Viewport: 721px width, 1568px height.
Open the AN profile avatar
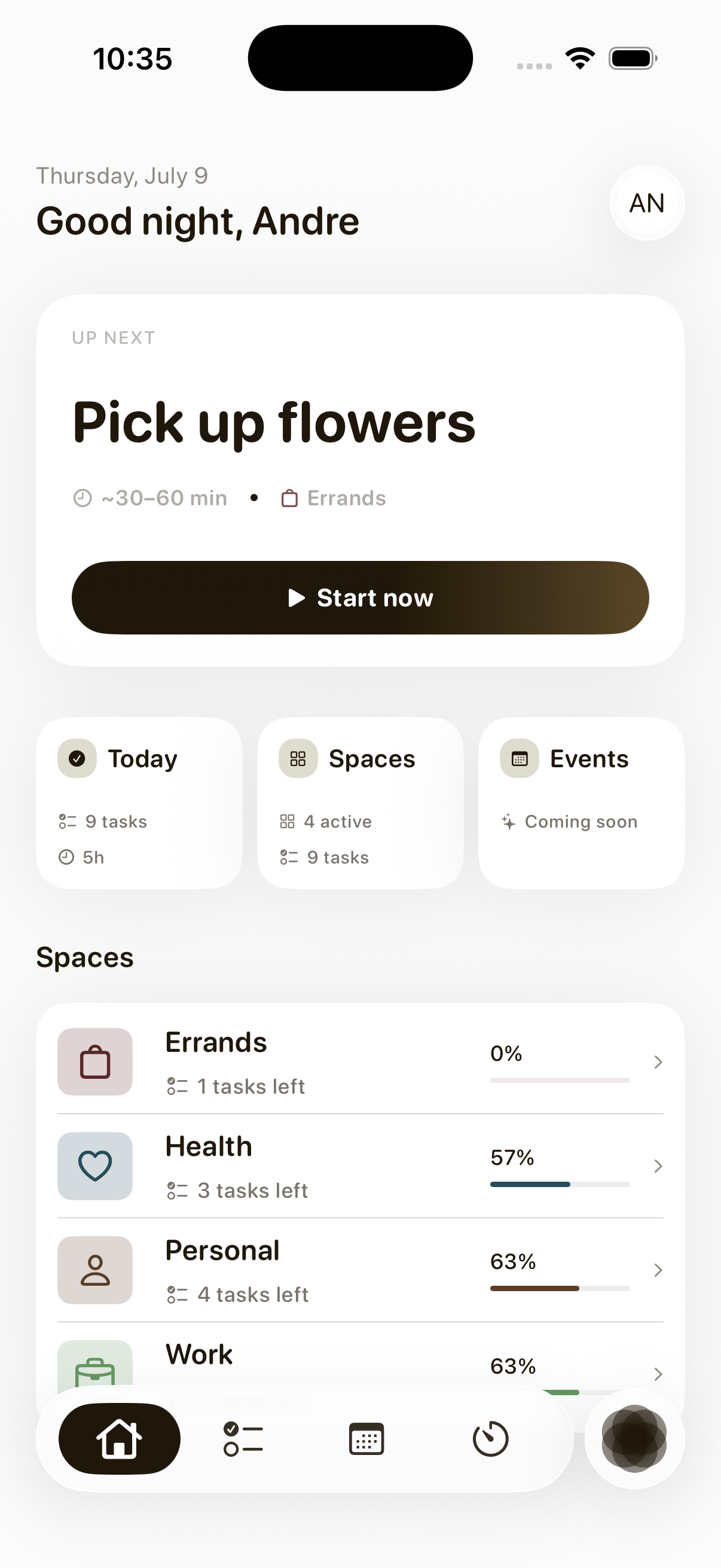pyautogui.click(x=647, y=203)
